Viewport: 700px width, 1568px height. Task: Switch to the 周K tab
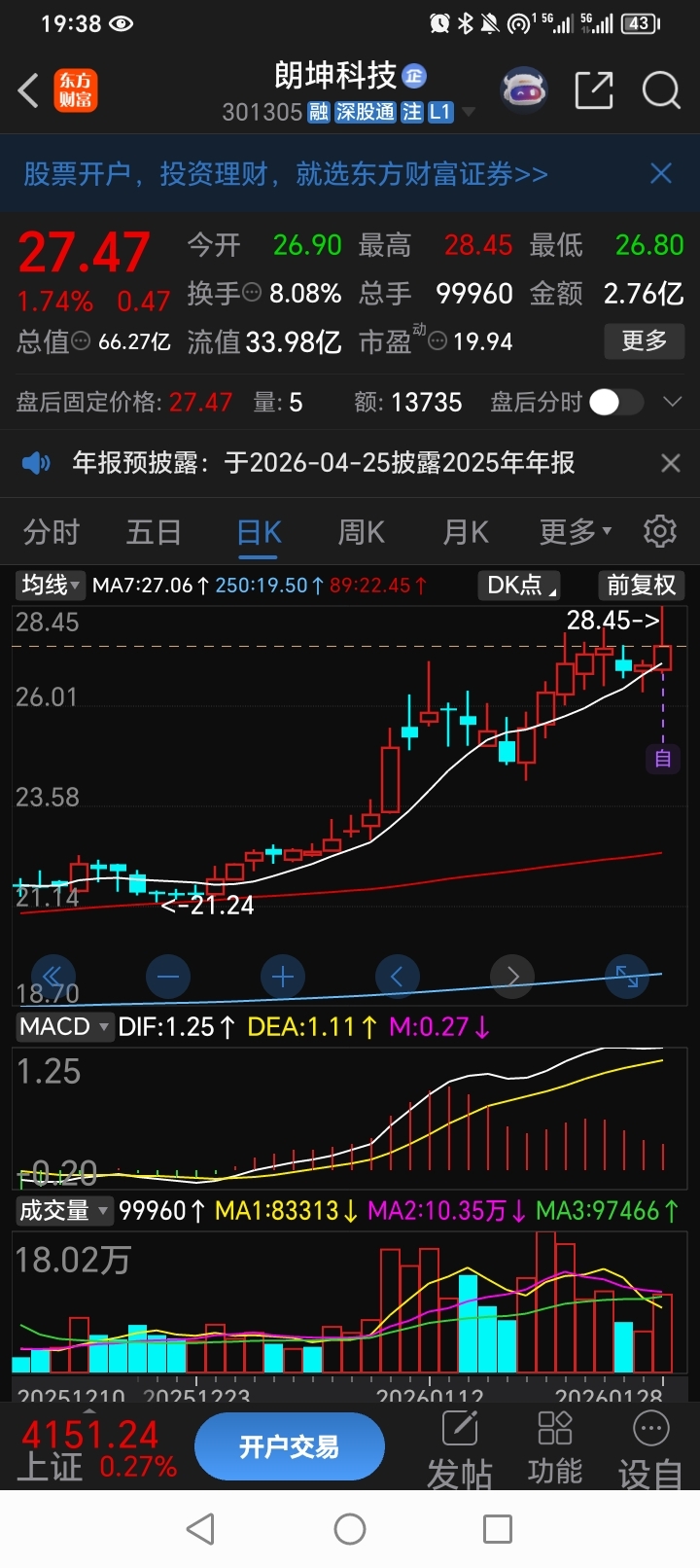pyautogui.click(x=361, y=532)
